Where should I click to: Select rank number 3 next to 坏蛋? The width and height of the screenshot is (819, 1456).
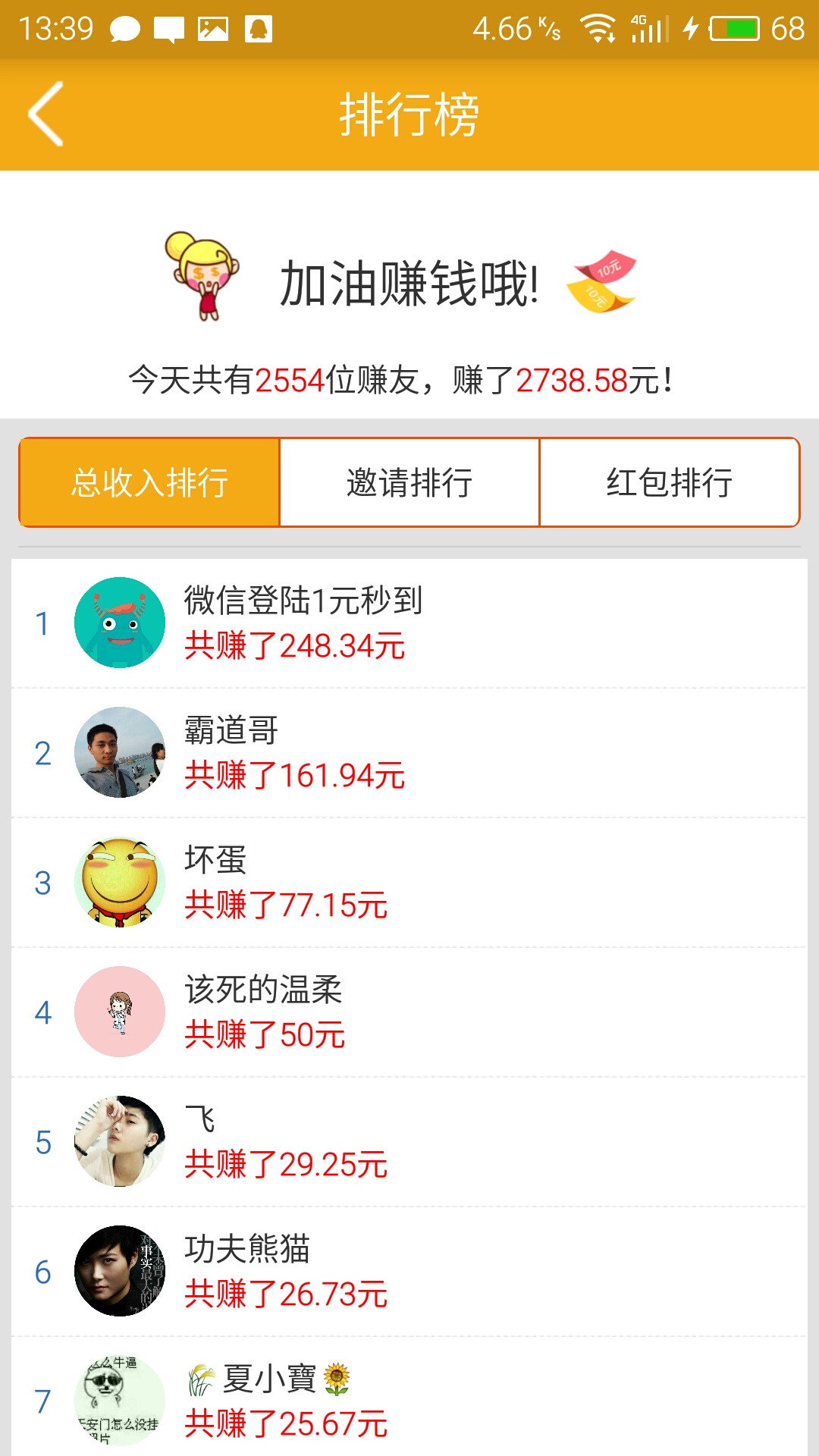pyautogui.click(x=42, y=883)
